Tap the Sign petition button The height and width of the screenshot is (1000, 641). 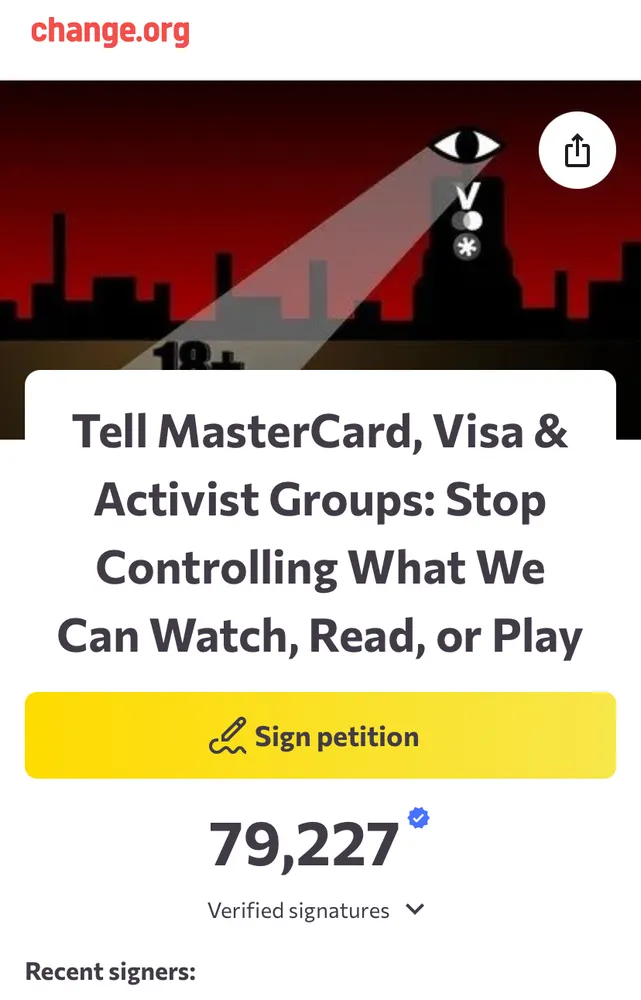(x=320, y=736)
